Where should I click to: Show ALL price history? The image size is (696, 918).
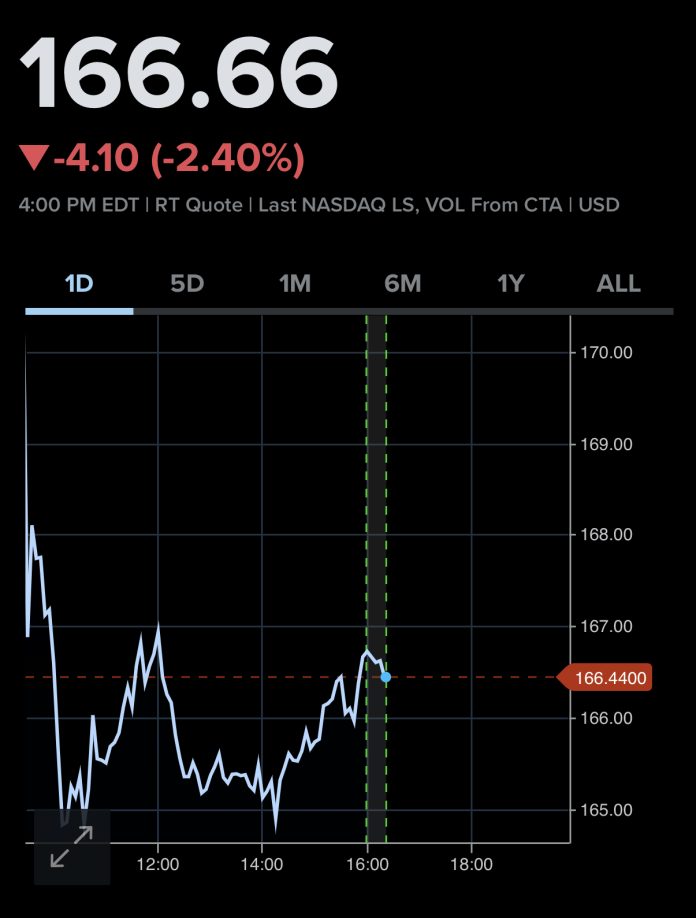[618, 284]
